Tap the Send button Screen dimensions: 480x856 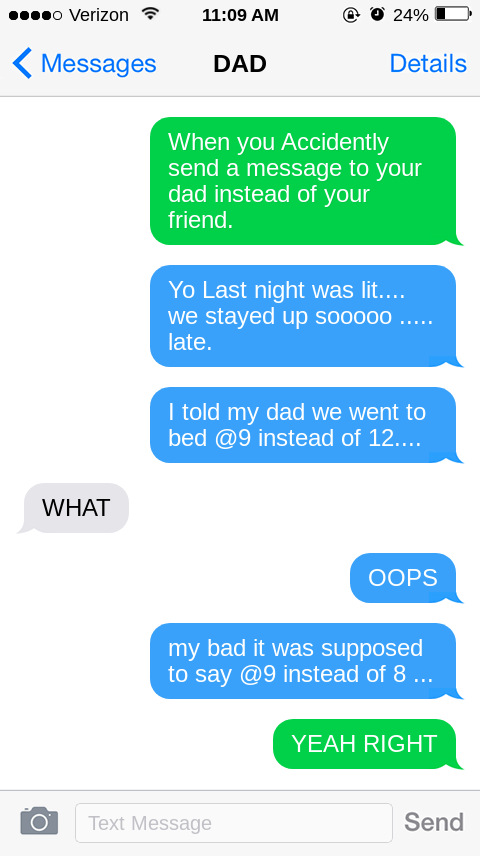coord(434,822)
